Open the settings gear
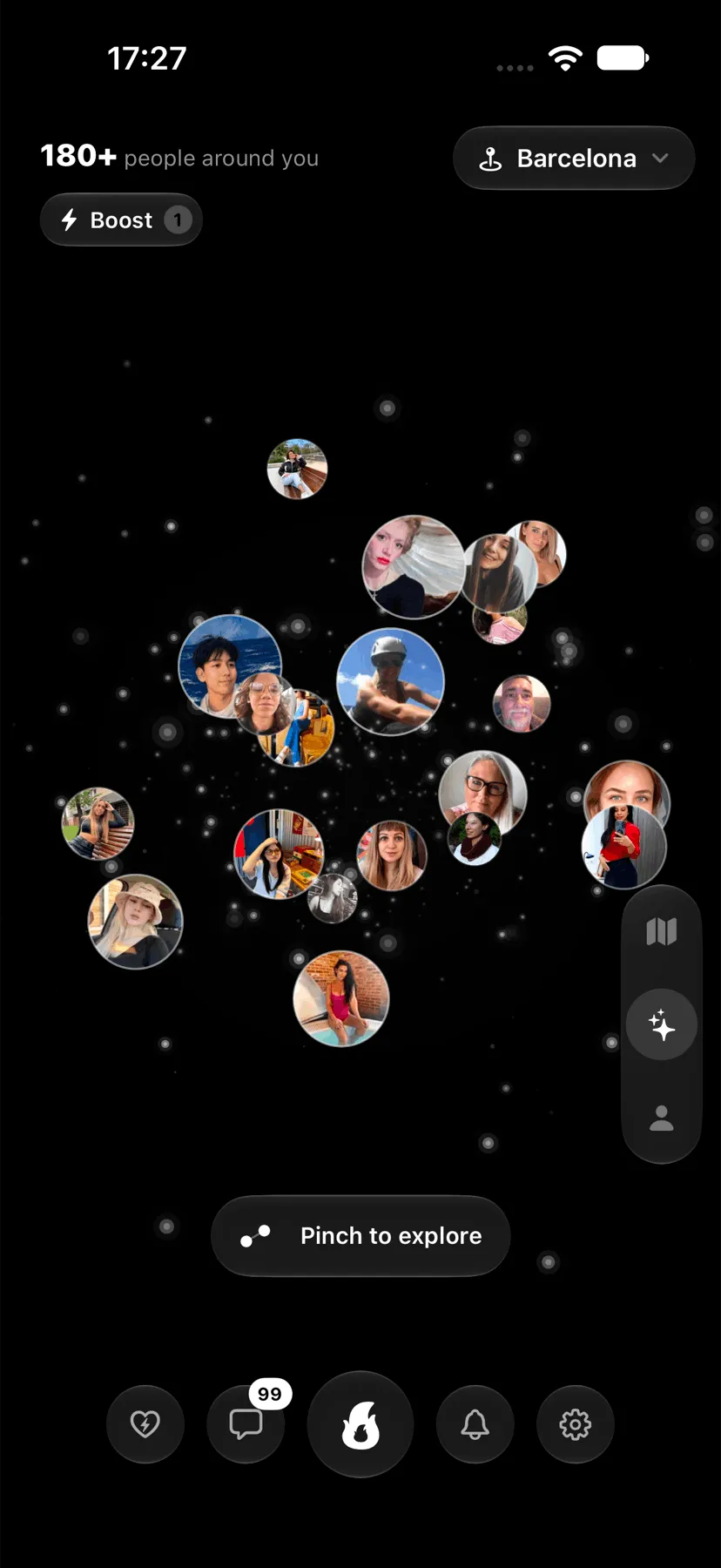The height and width of the screenshot is (1568, 721). (x=576, y=1424)
